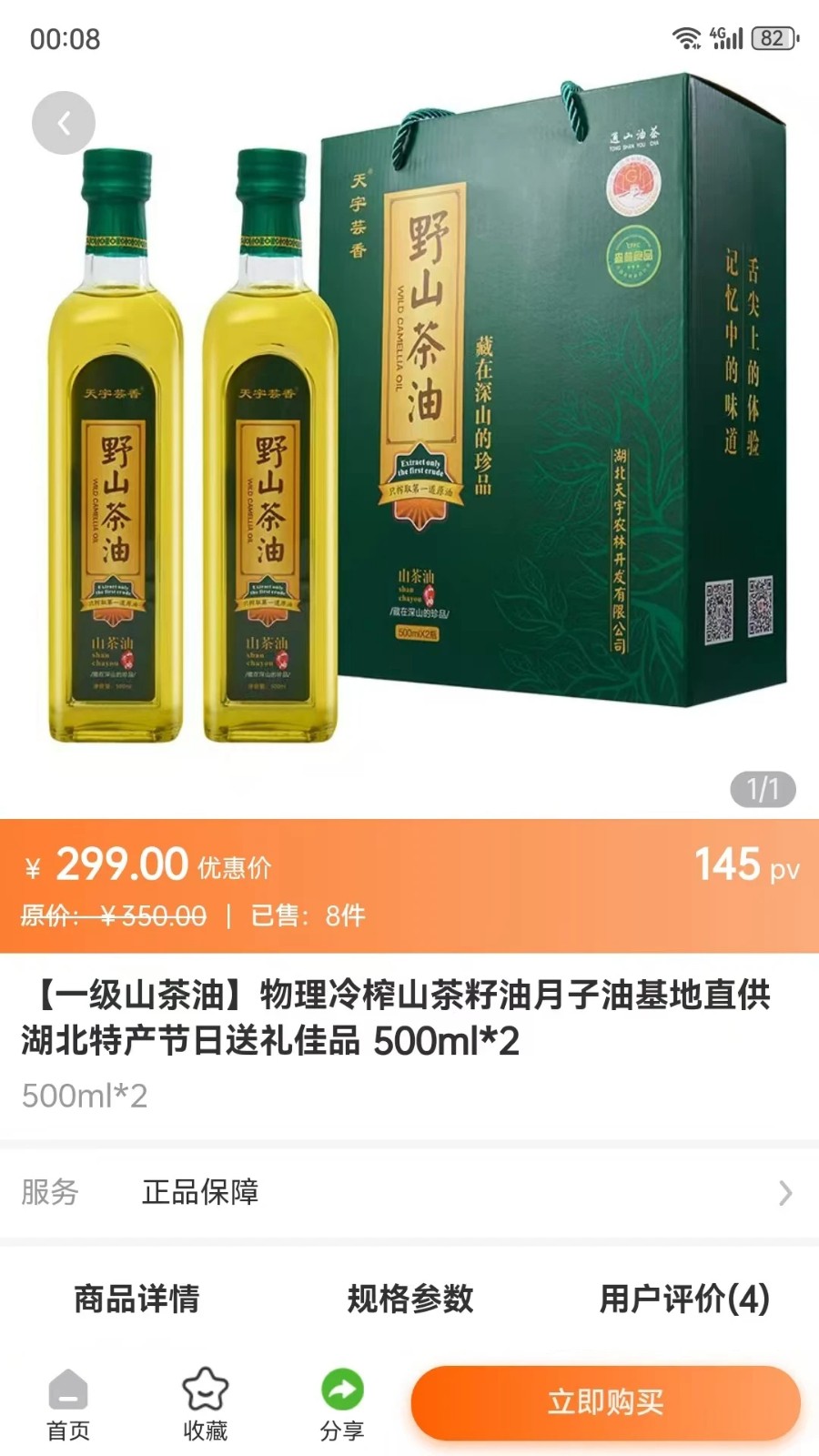Click the back arrow on product image
The width and height of the screenshot is (819, 1456).
tap(63, 121)
